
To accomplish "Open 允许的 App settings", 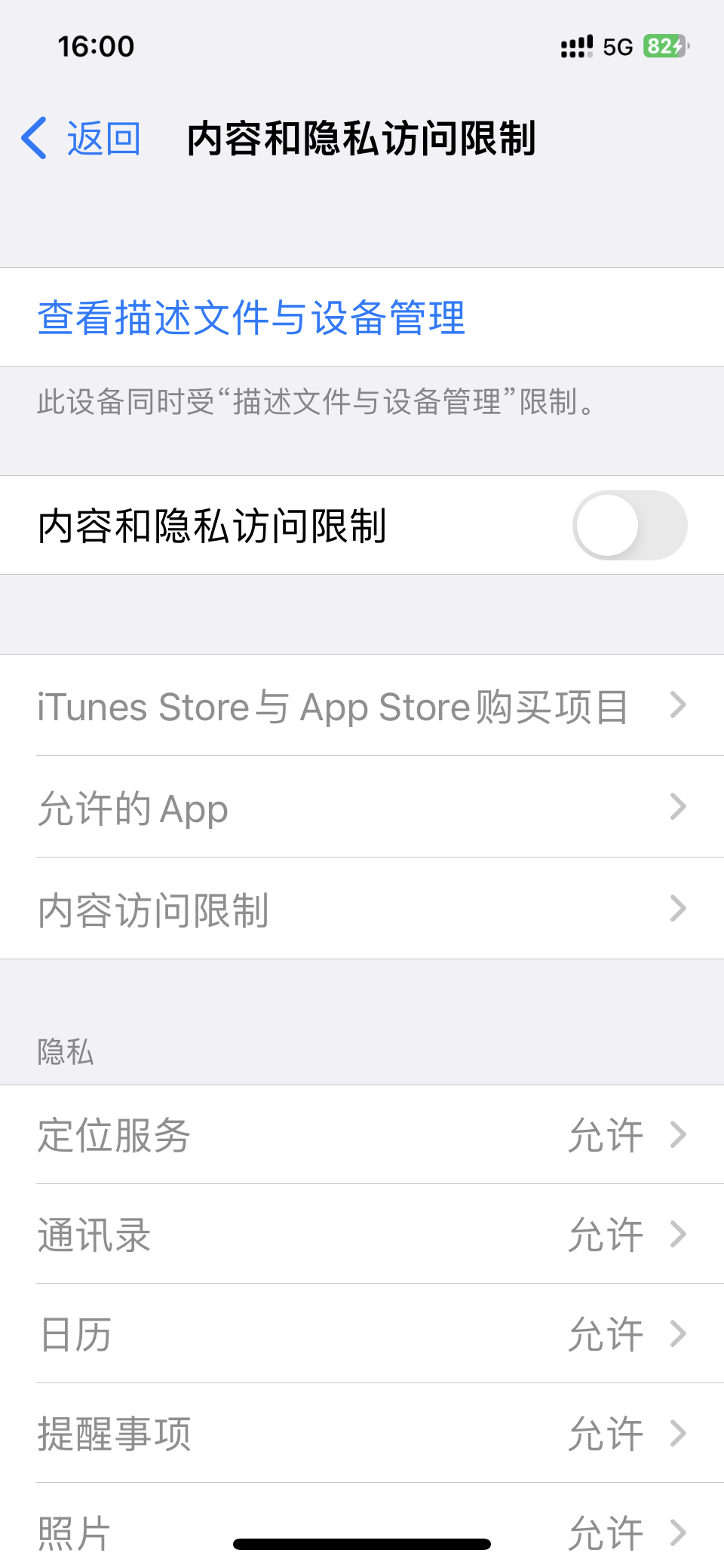I will (x=362, y=808).
